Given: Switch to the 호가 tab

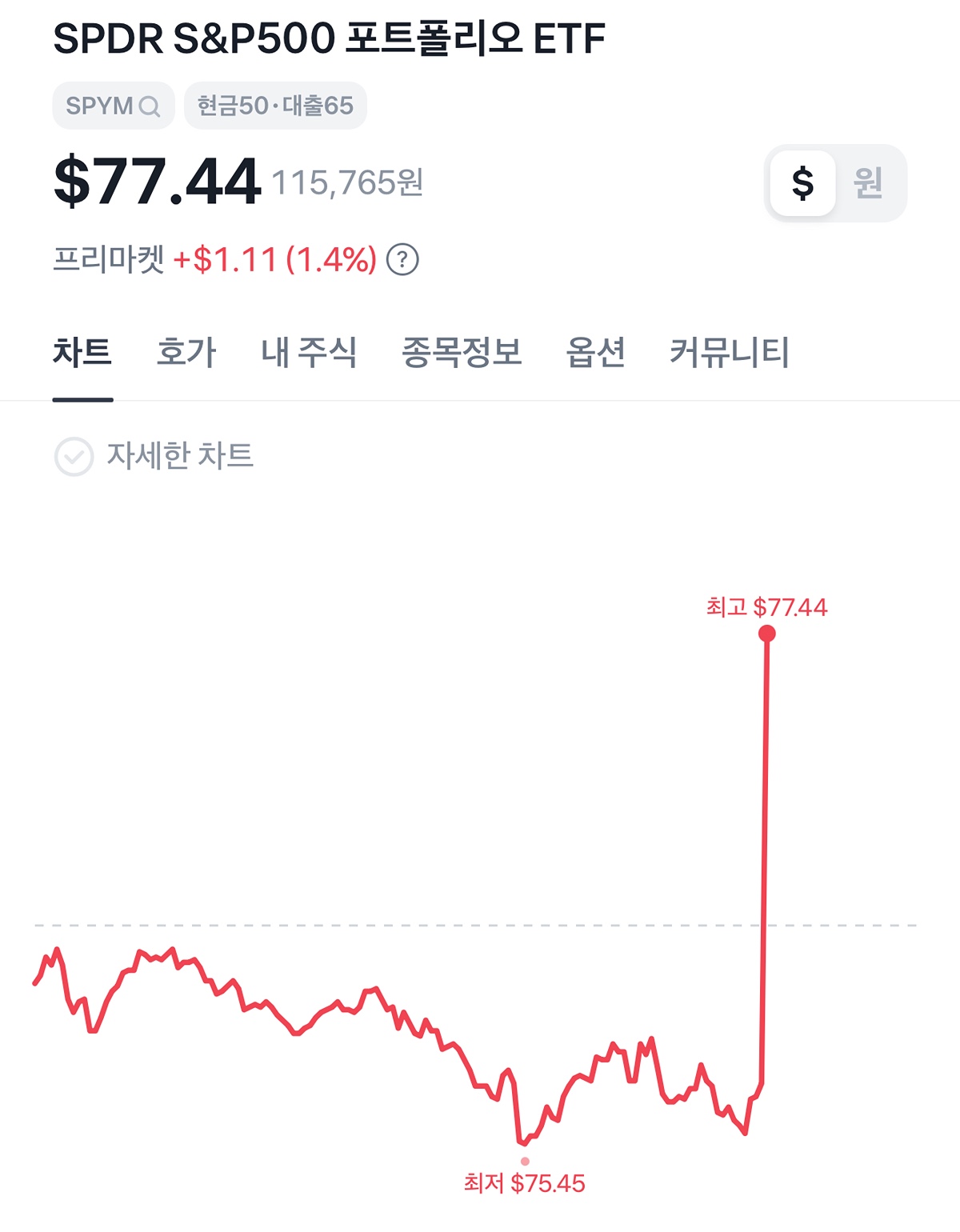Looking at the screenshot, I should coord(186,352).
